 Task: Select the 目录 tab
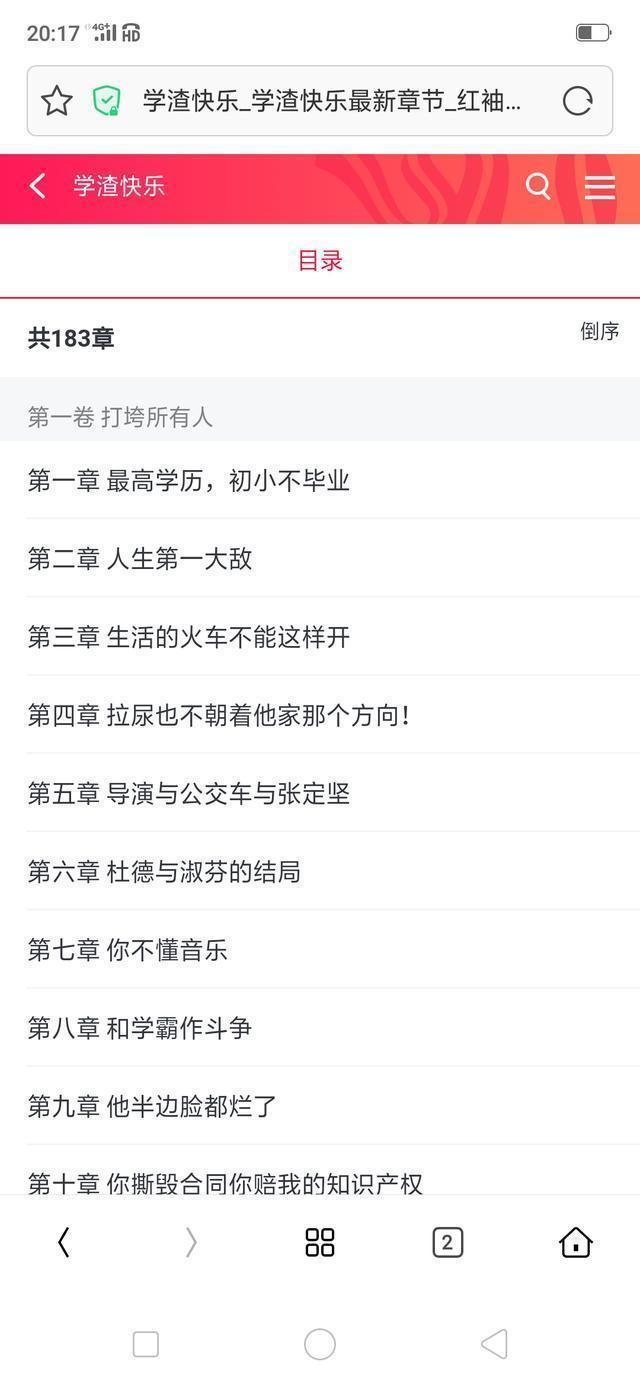coord(320,261)
